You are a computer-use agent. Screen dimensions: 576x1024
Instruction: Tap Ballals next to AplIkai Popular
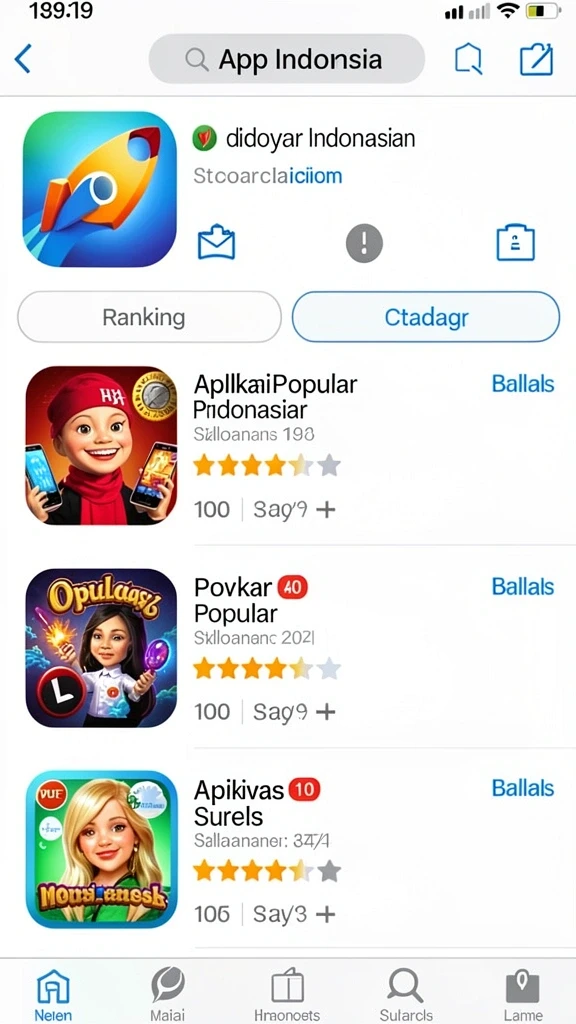point(522,383)
